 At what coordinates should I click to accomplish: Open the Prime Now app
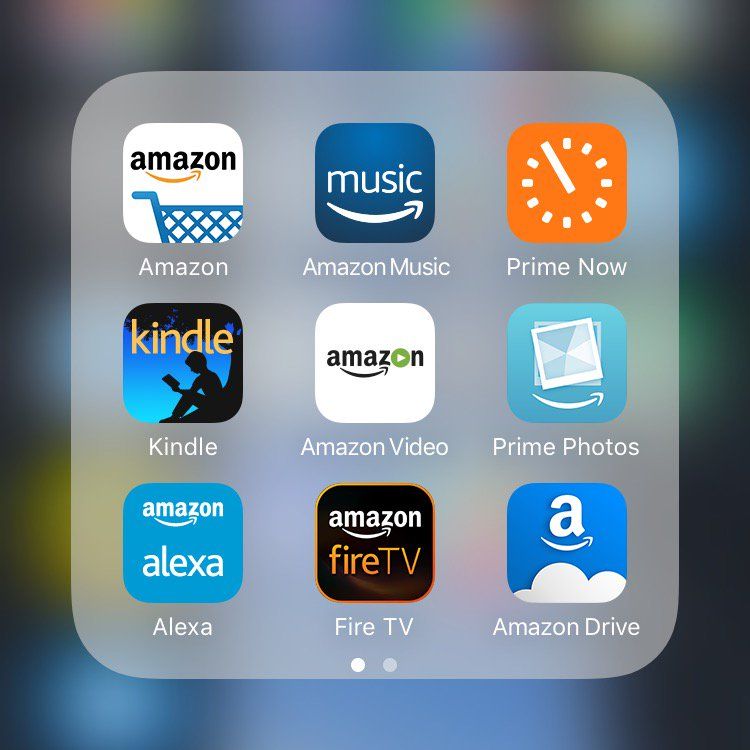[566, 183]
